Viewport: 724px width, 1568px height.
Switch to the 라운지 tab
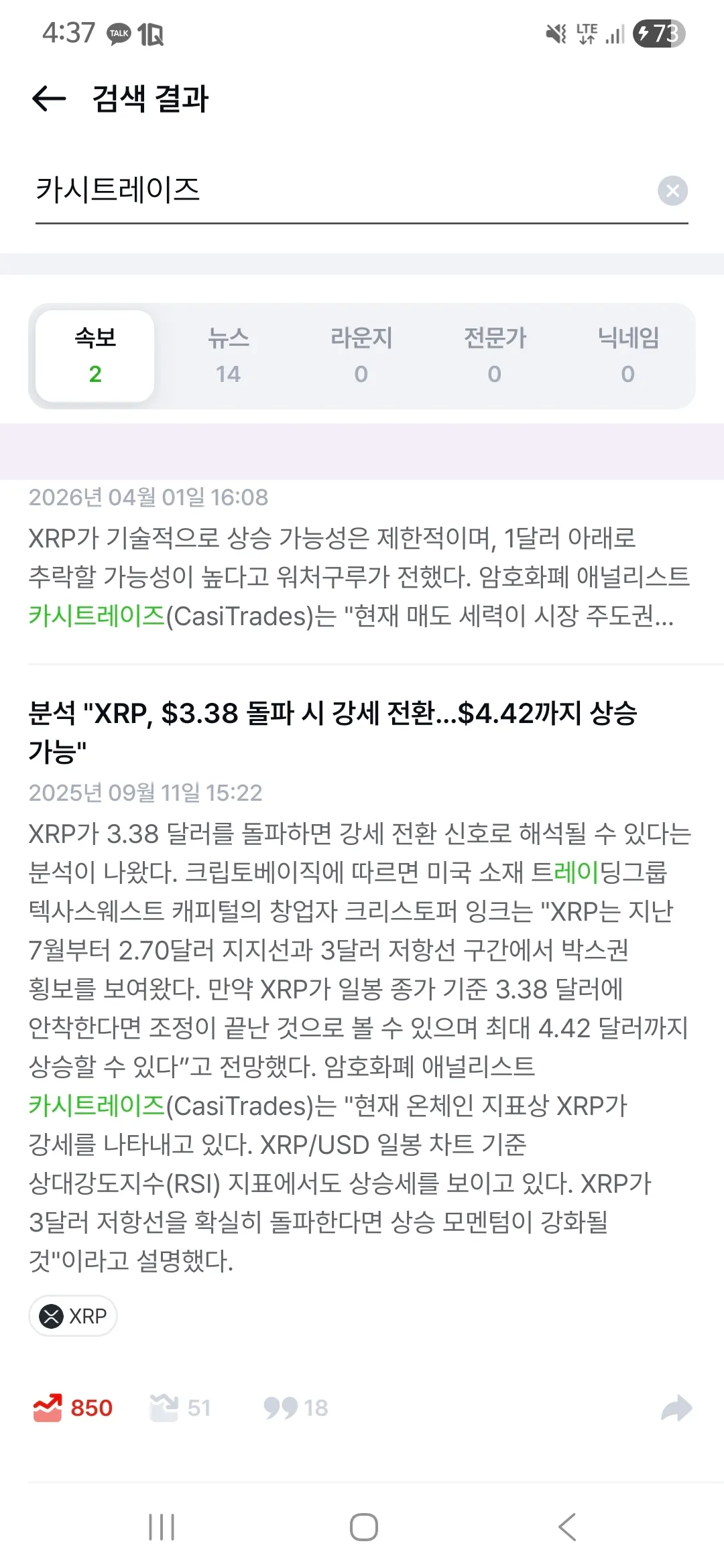[x=361, y=356]
